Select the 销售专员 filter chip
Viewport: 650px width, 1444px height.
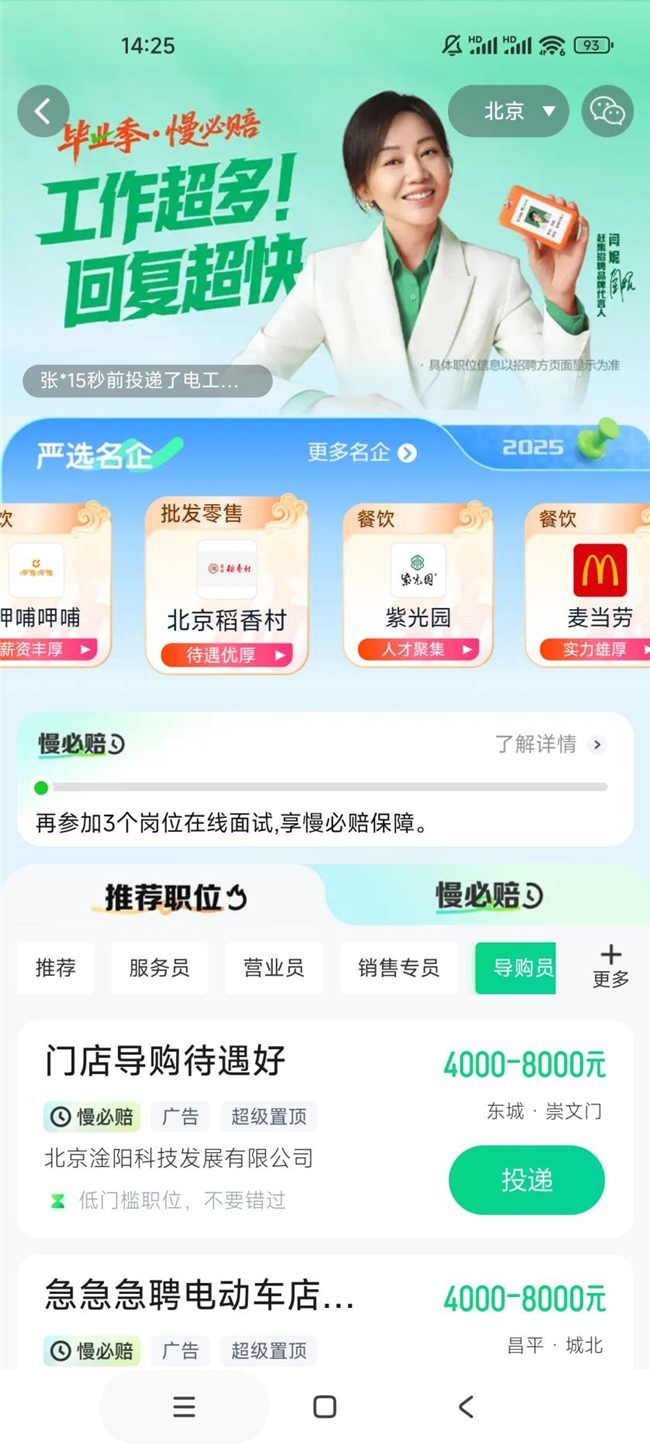click(x=398, y=968)
